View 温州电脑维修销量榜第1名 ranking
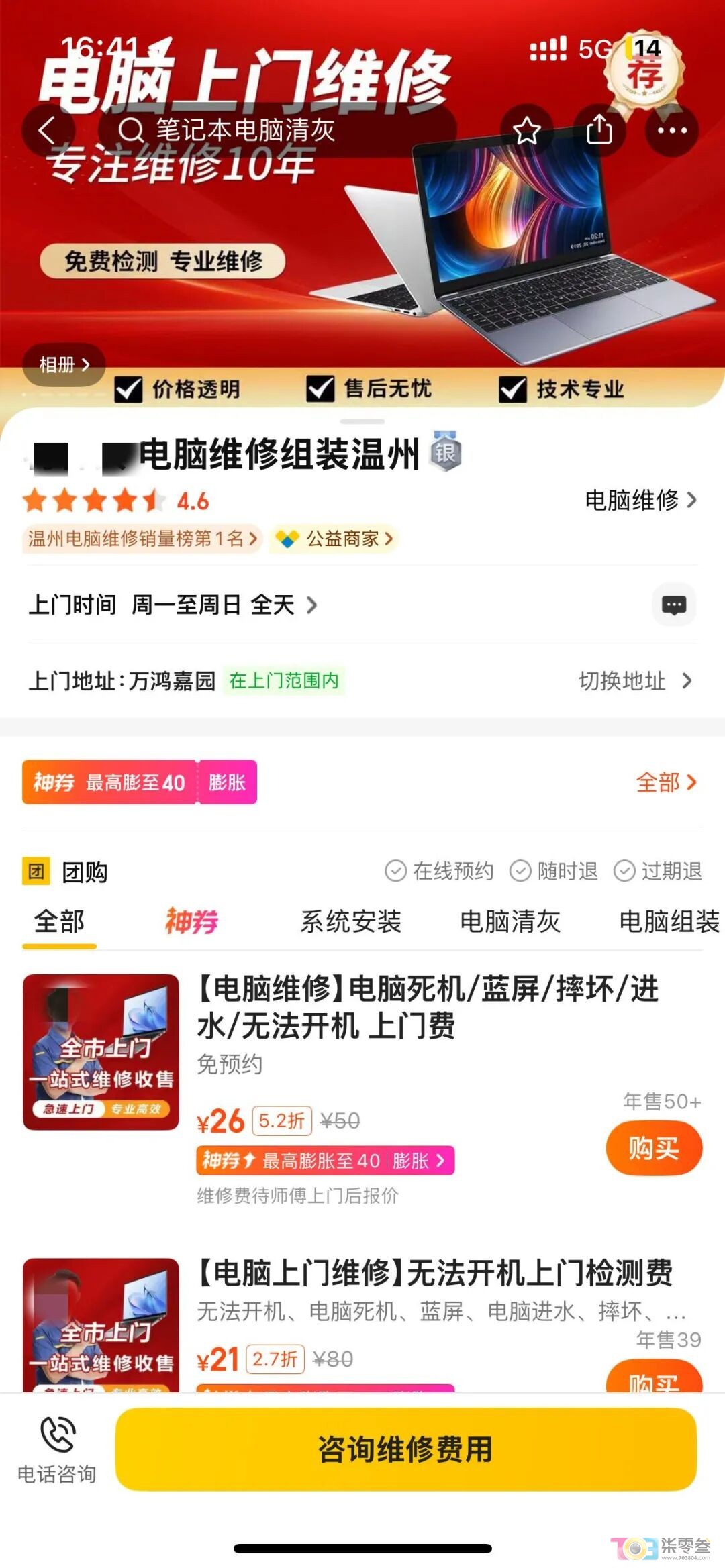The height and width of the screenshot is (1568, 725). coord(142,538)
